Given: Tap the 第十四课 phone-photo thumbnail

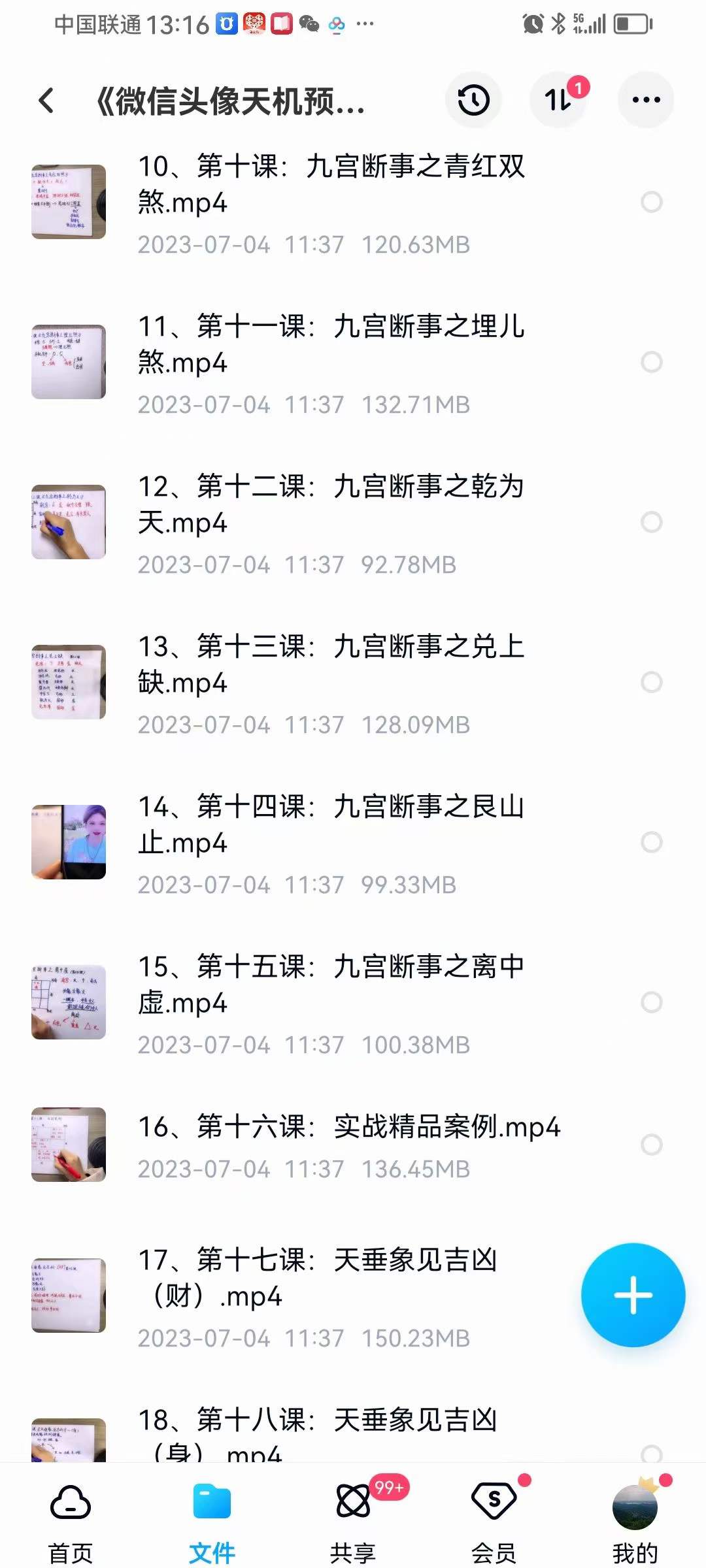Looking at the screenshot, I should pyautogui.click(x=68, y=841).
